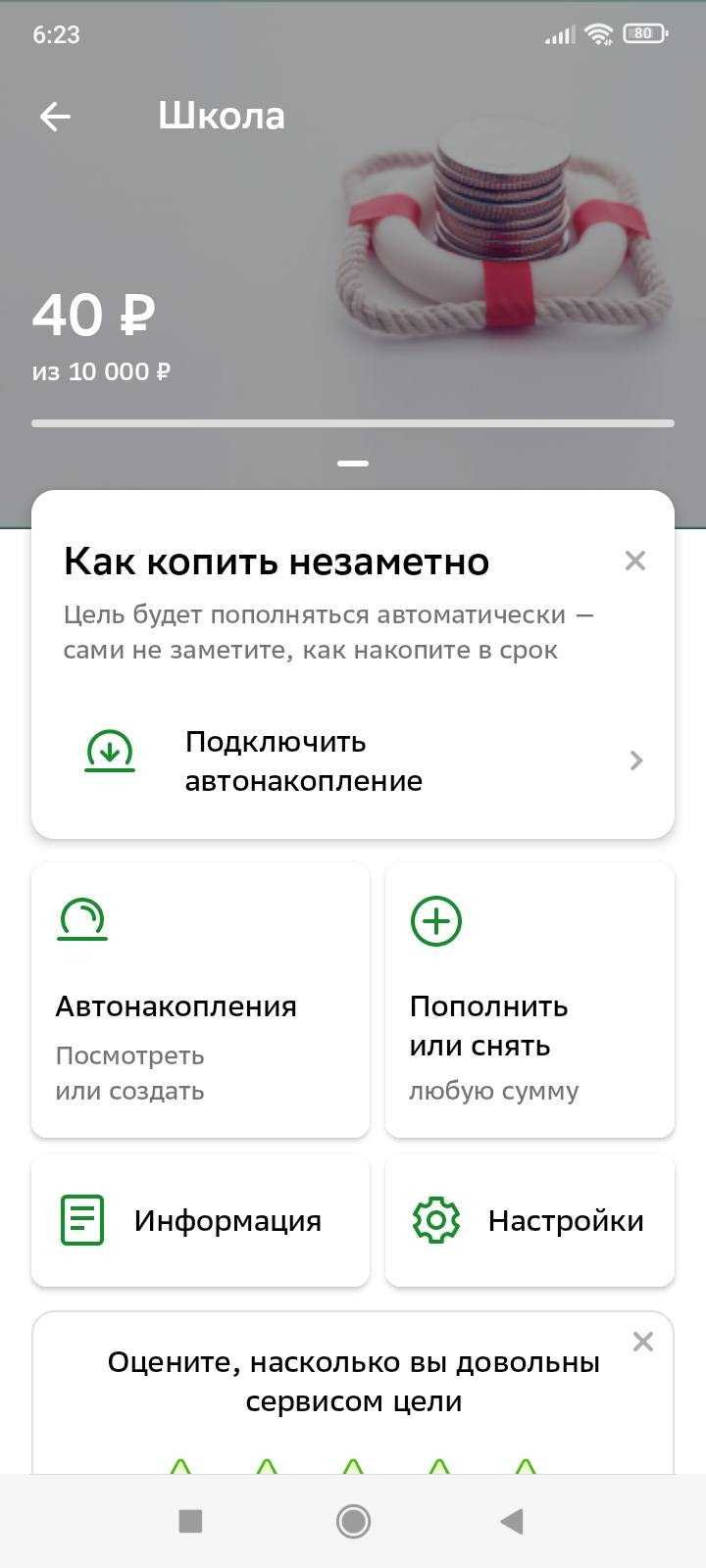The image size is (706, 1568).
Task: Open the Пополнить или снять card
Action: pos(529,1000)
